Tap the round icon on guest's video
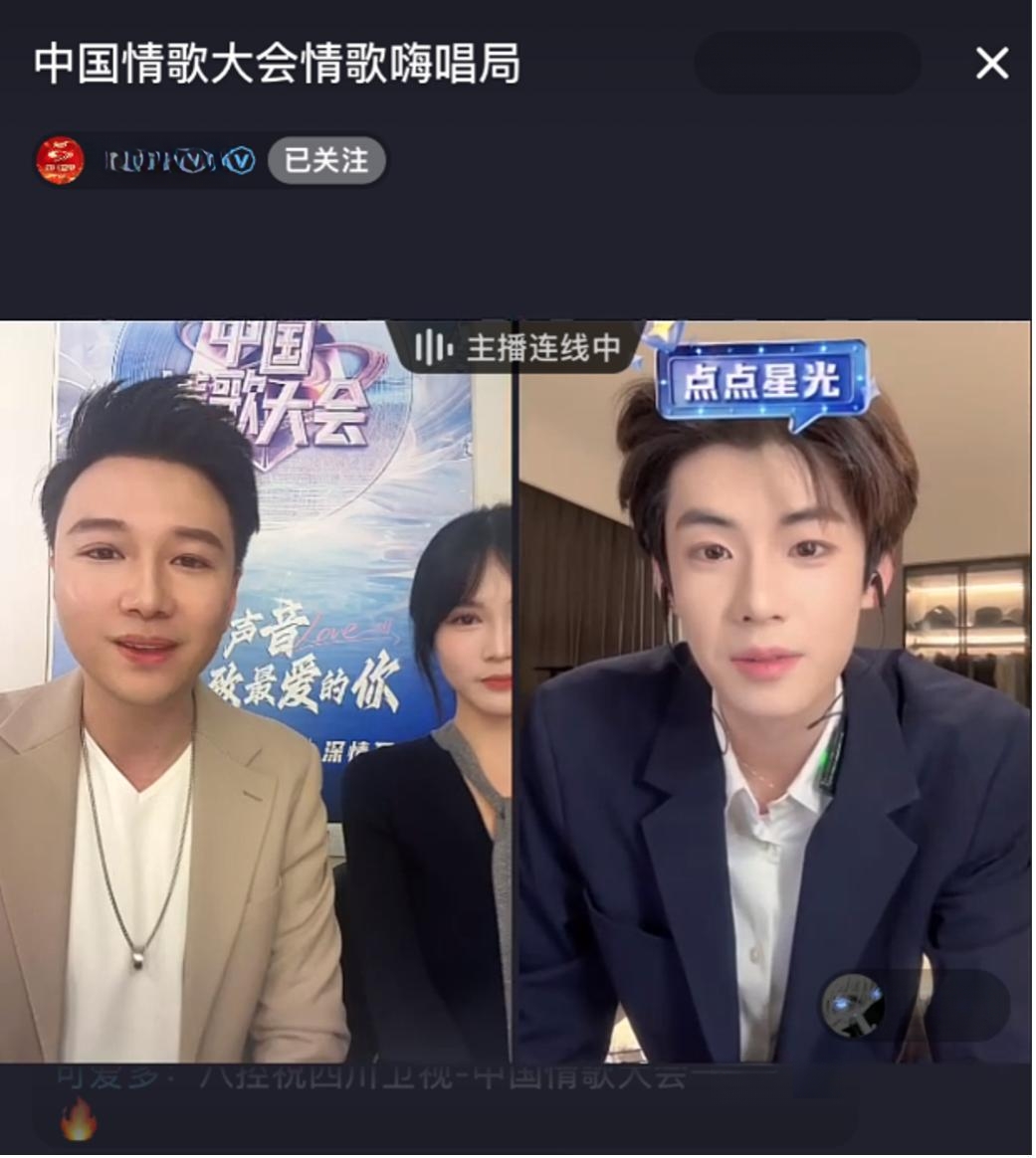 coord(852,1005)
